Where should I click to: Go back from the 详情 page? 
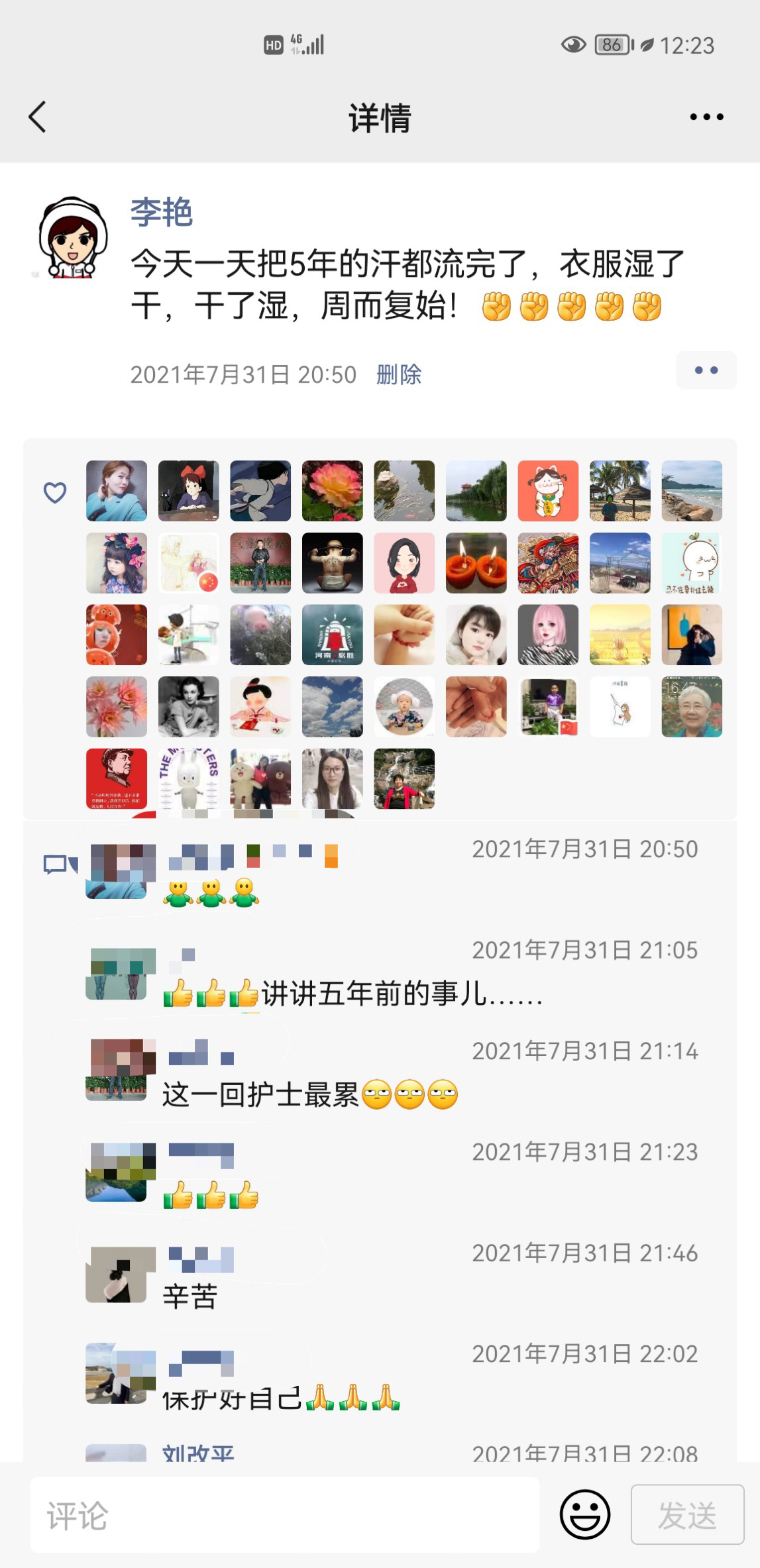[x=38, y=117]
